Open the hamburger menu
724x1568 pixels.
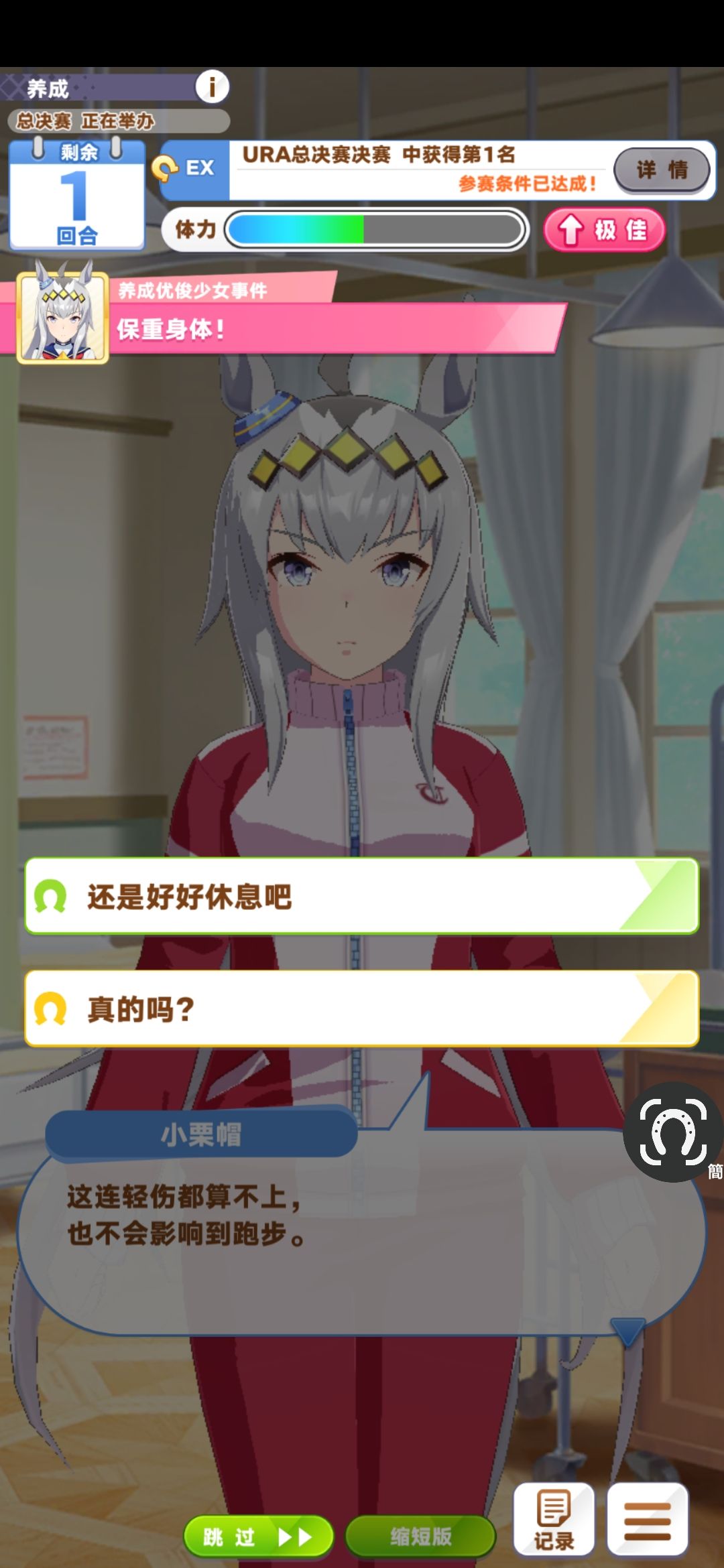click(648, 1520)
